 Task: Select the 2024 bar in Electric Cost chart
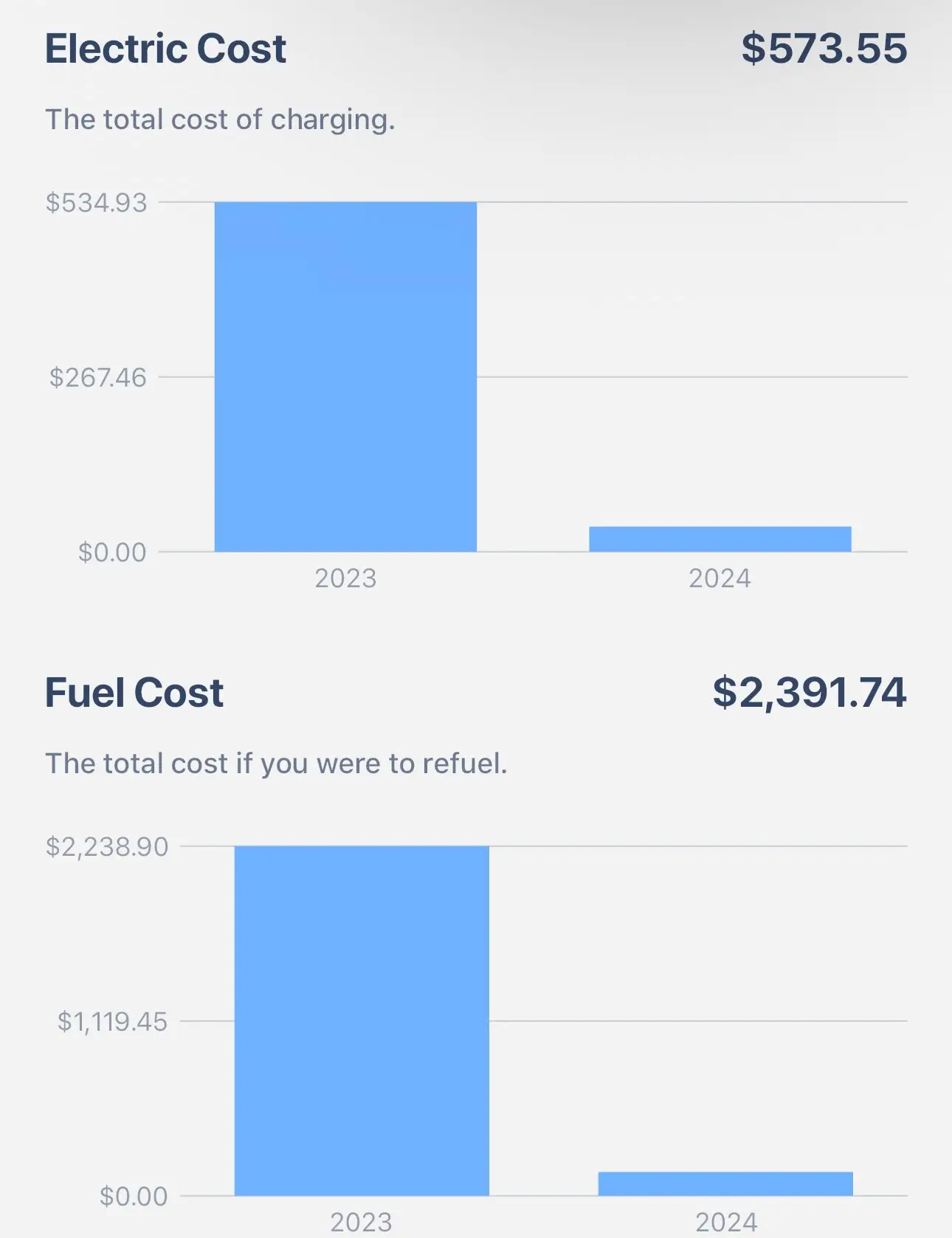pyautogui.click(x=720, y=537)
